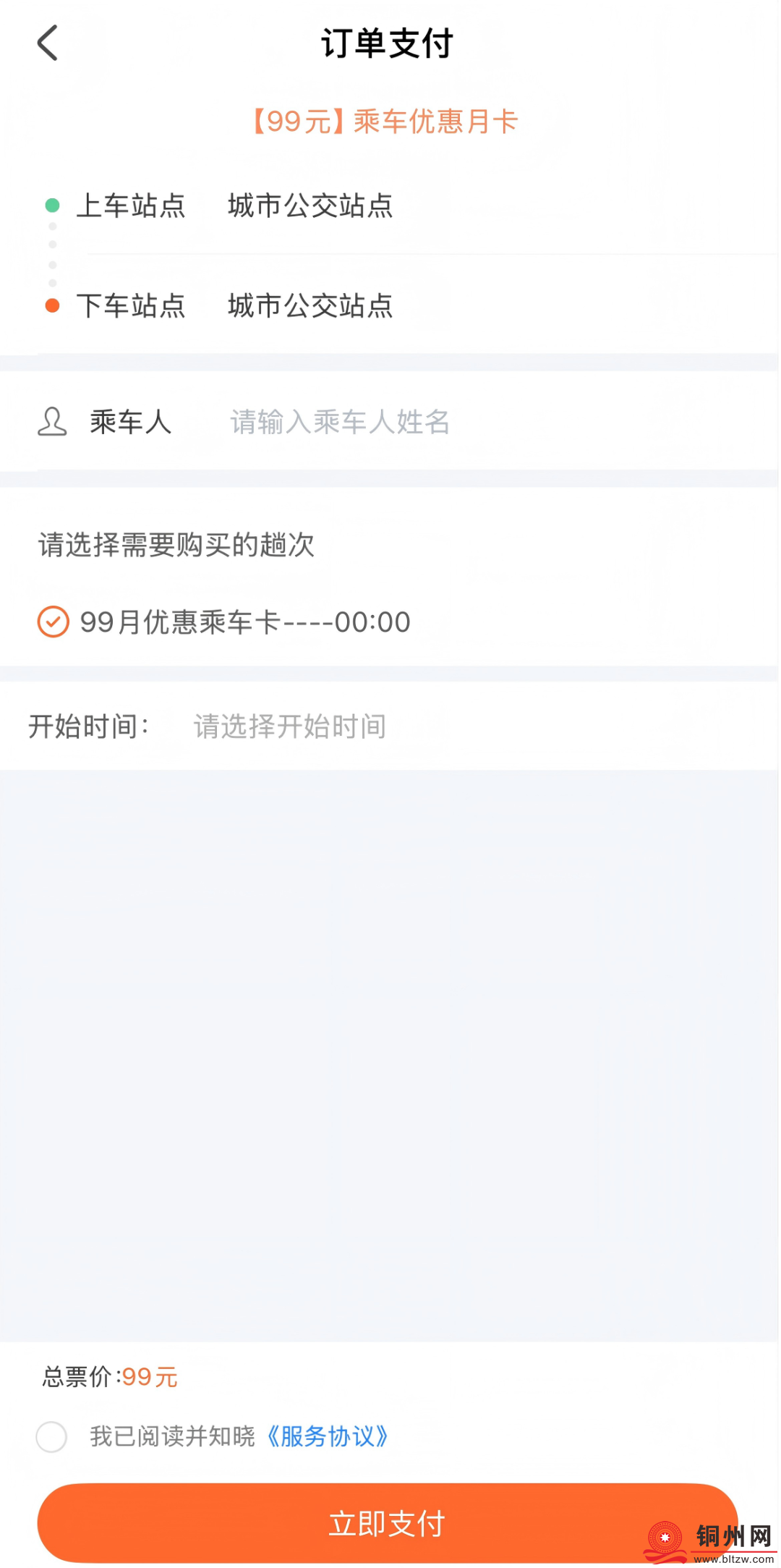Select the 99月优惠乘车卡 option
The height and width of the screenshot is (1568, 781).
click(54, 622)
